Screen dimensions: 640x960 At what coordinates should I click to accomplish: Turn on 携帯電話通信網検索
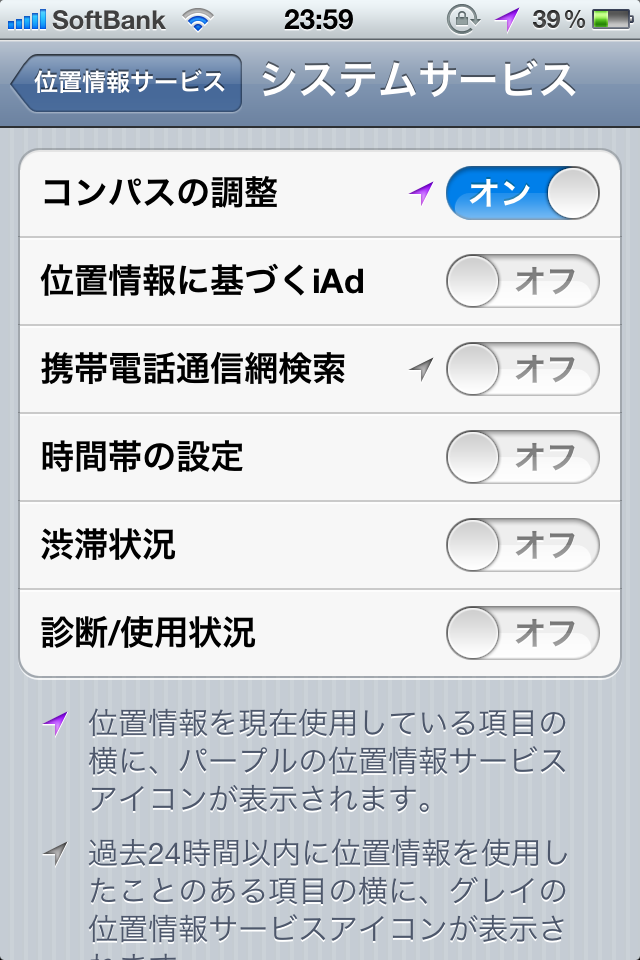522,370
